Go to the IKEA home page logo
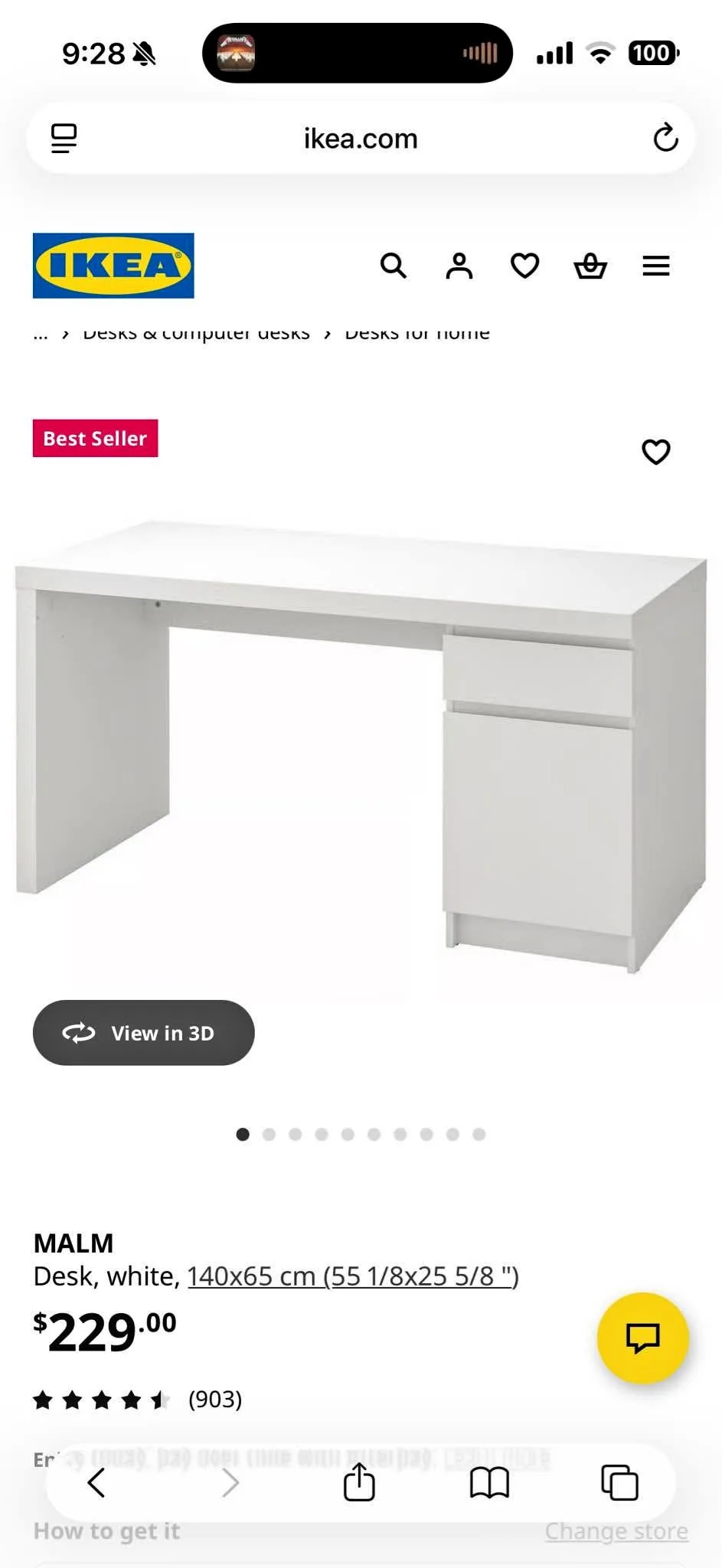Image resolution: width=722 pixels, height=1568 pixels. click(x=113, y=266)
